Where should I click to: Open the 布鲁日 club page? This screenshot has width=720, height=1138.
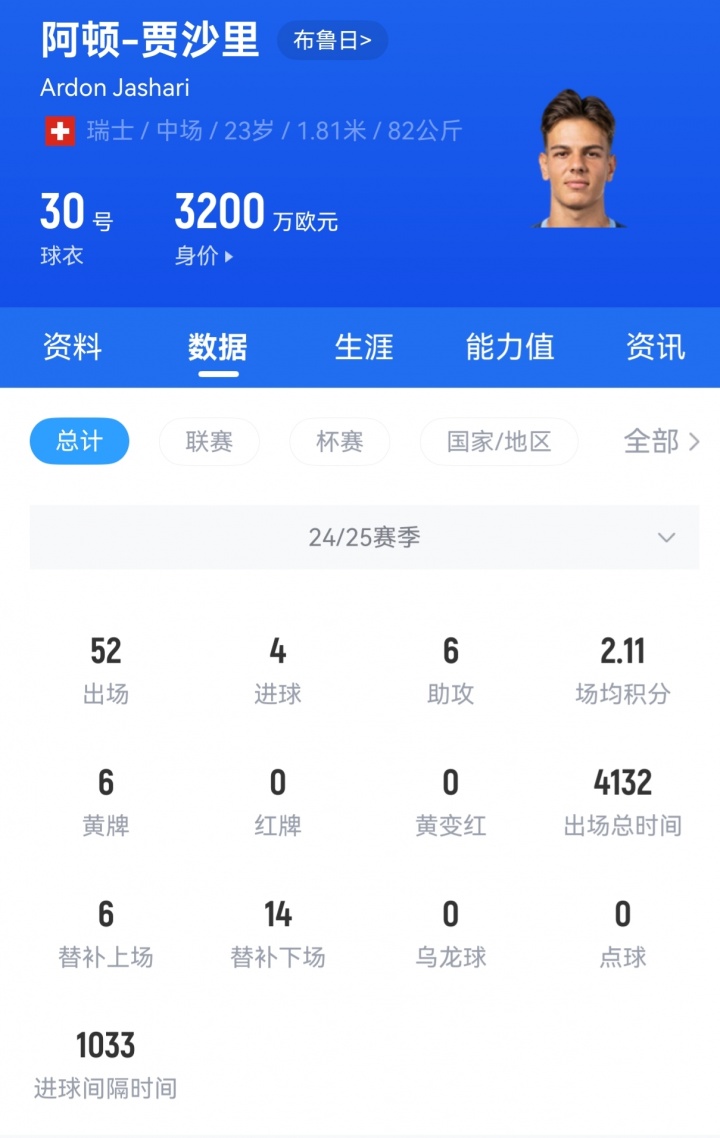pos(332,41)
